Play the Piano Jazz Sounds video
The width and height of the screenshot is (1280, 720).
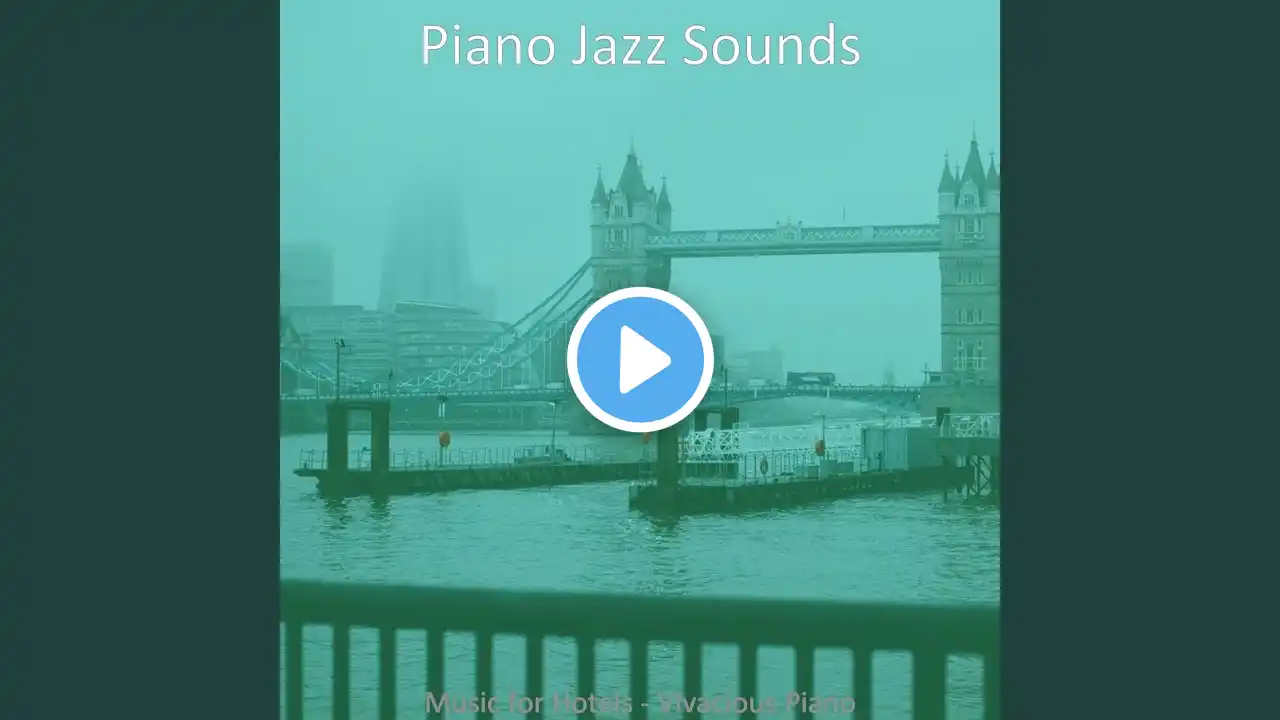tap(640, 360)
